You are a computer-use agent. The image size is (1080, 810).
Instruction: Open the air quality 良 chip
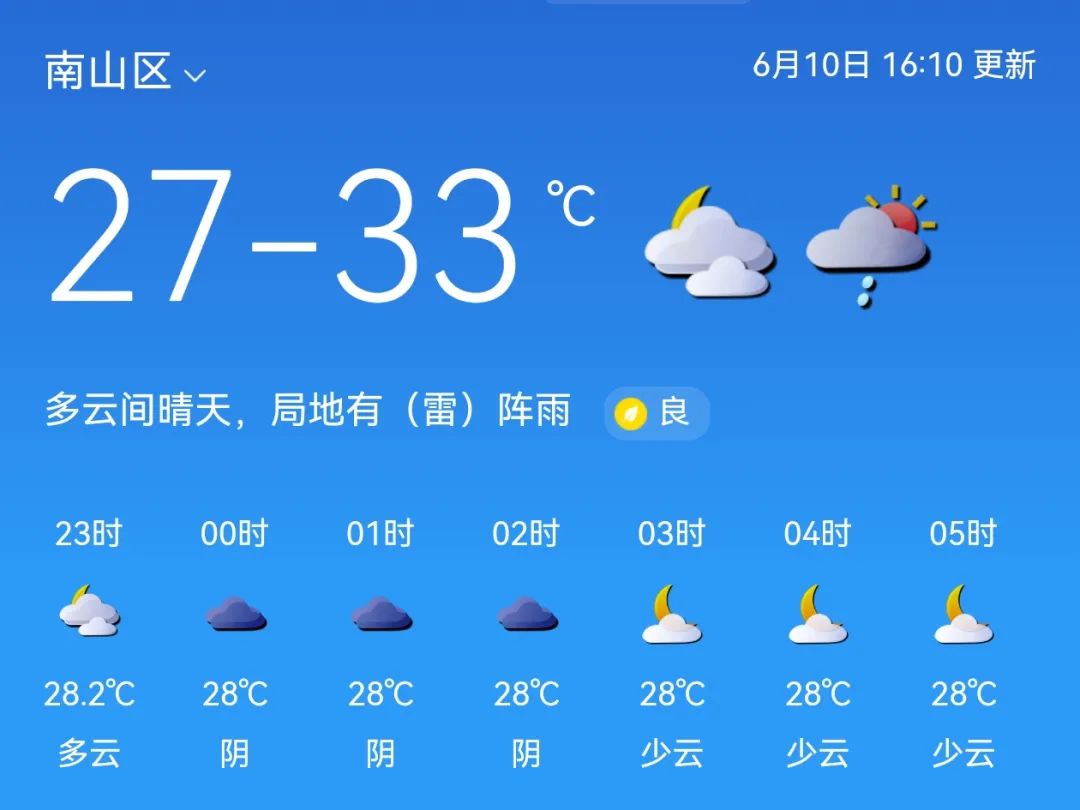tap(656, 413)
